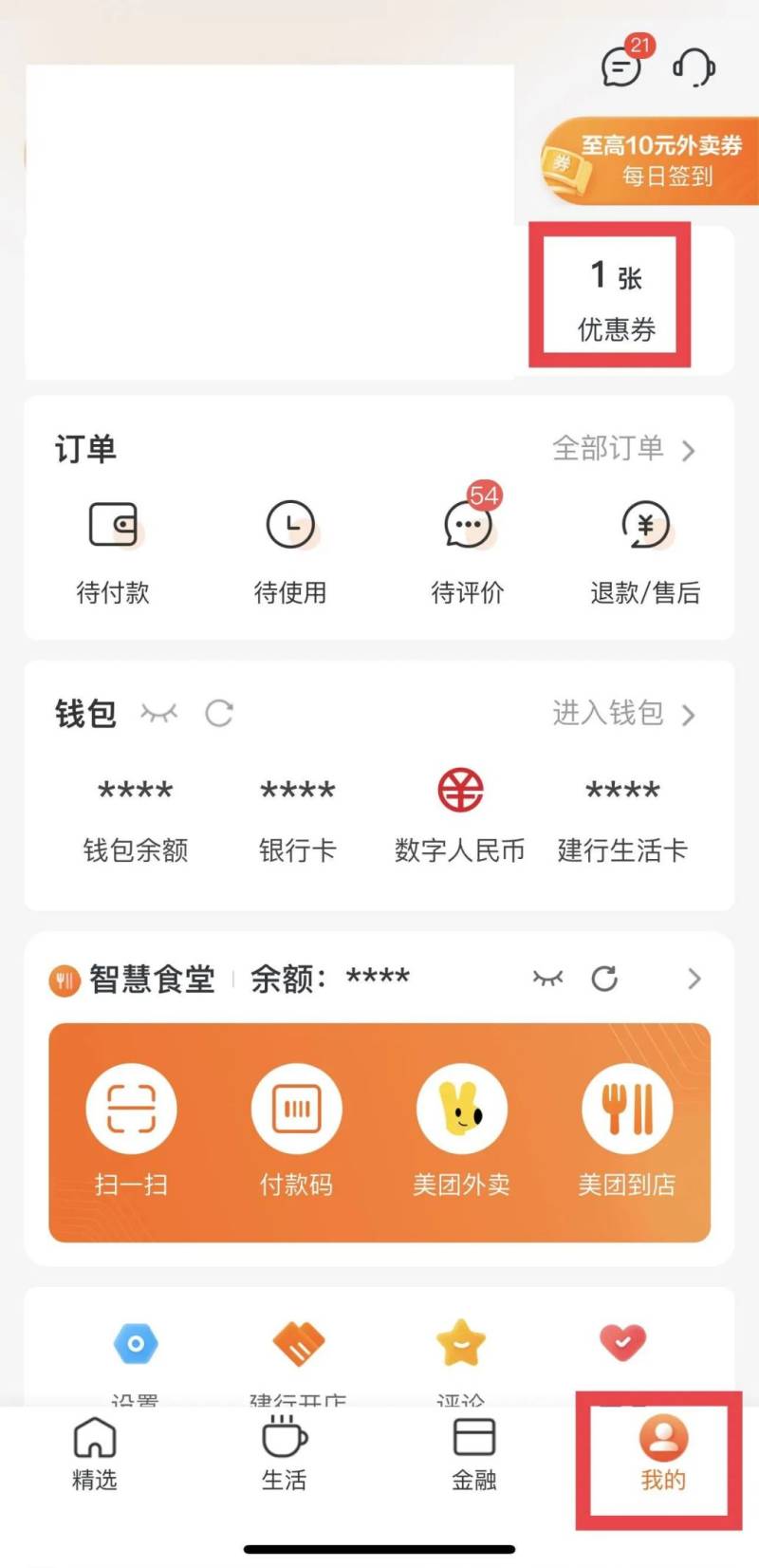View 待付款 pending payment orders
The image size is (759, 1568).
112,525
